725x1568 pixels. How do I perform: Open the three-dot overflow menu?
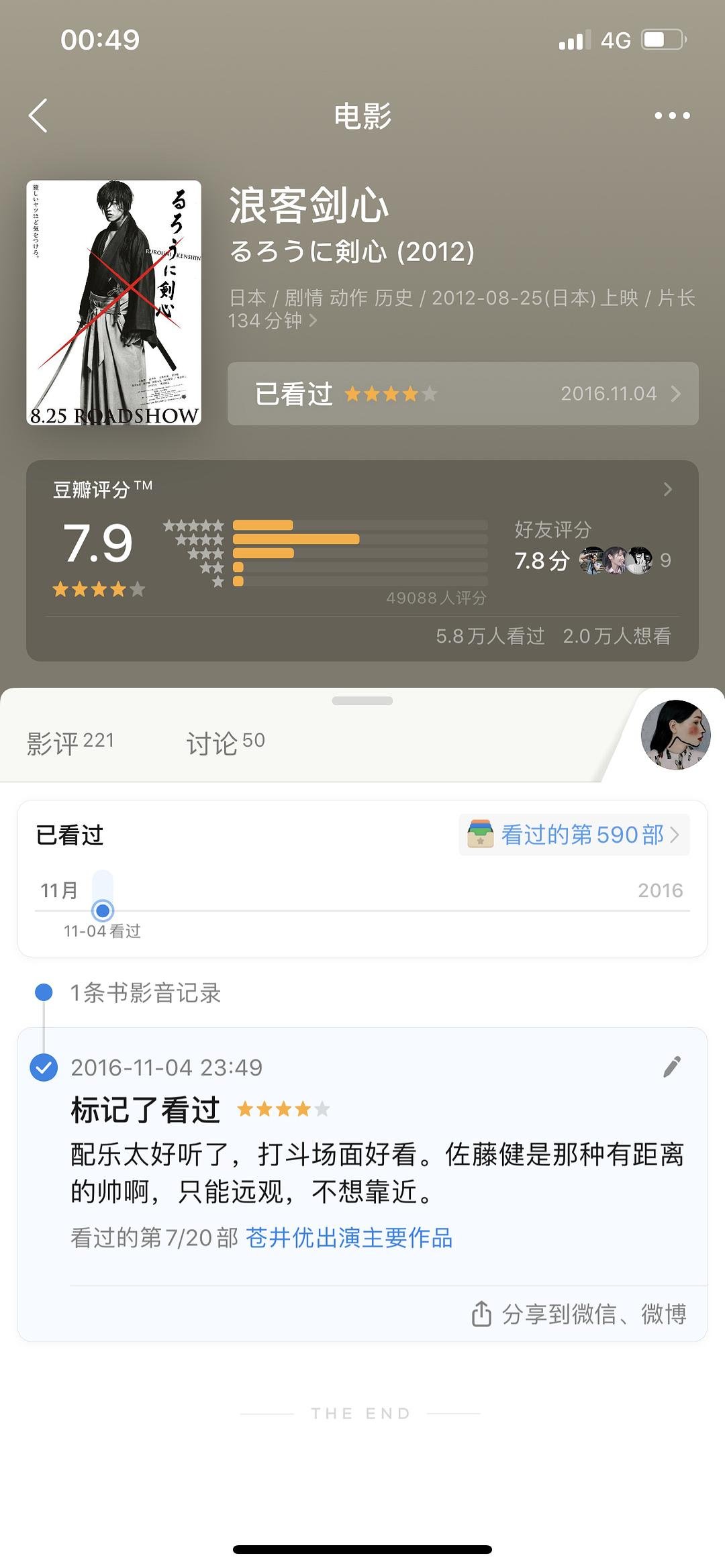[672, 115]
